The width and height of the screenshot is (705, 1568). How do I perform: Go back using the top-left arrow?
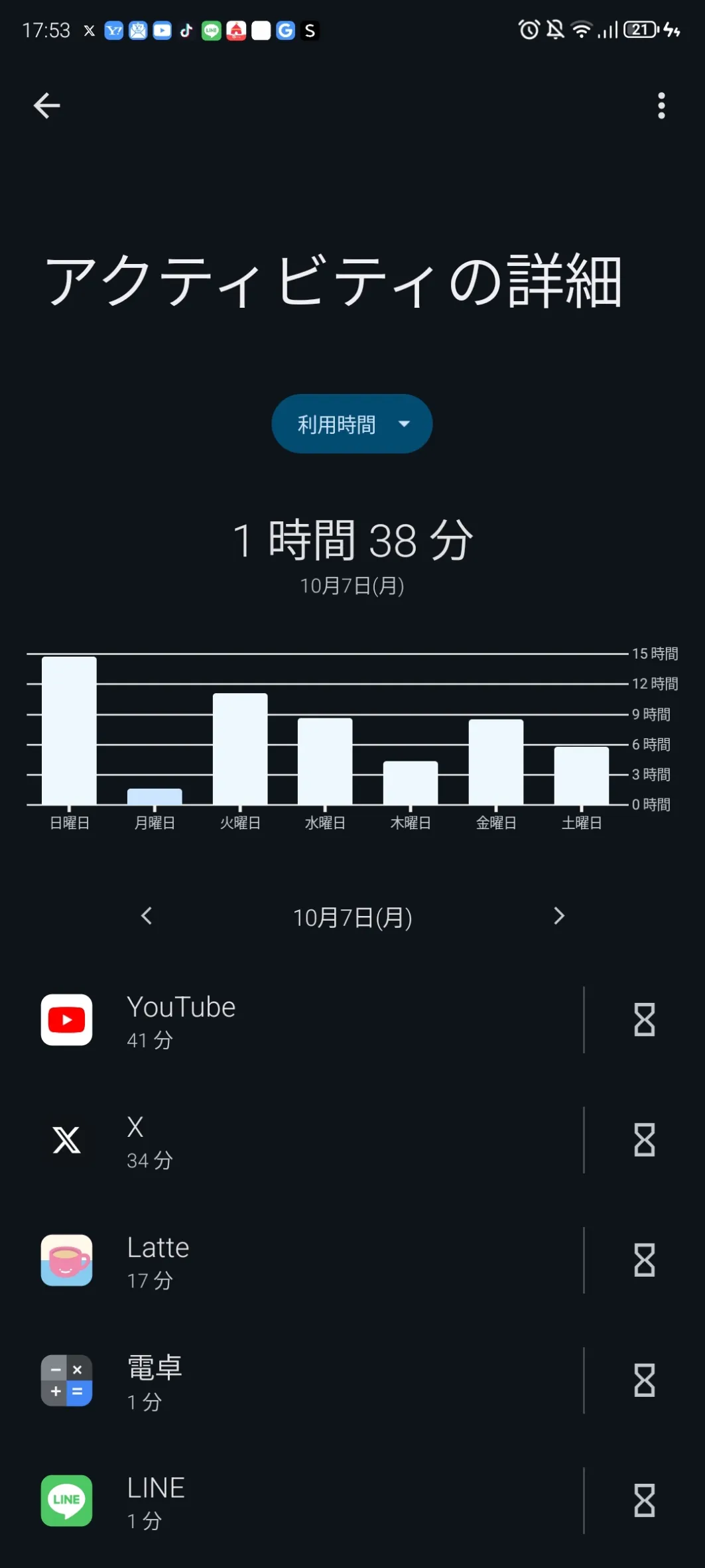tap(46, 105)
